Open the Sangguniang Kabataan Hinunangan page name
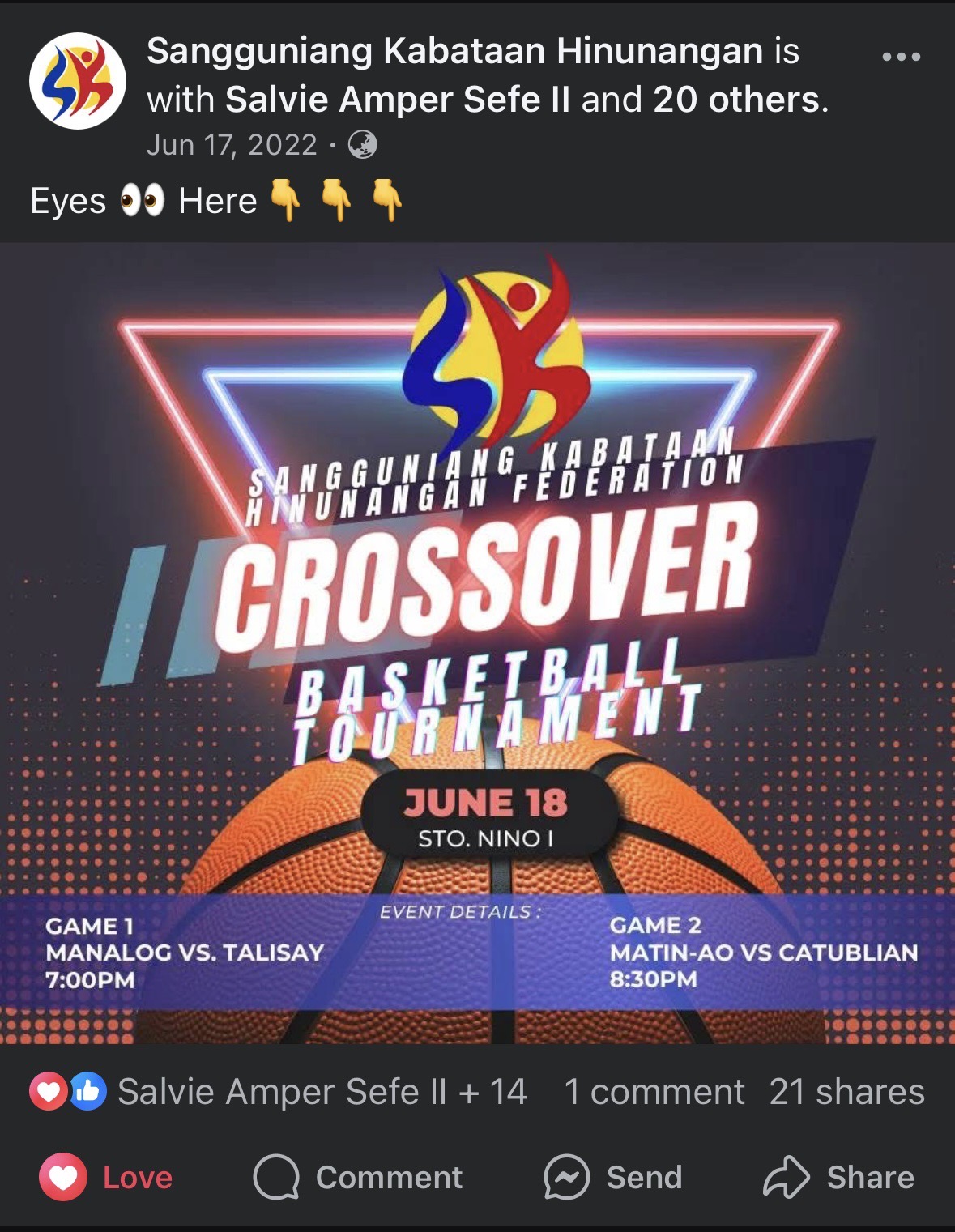The image size is (955, 1232). tap(454, 52)
